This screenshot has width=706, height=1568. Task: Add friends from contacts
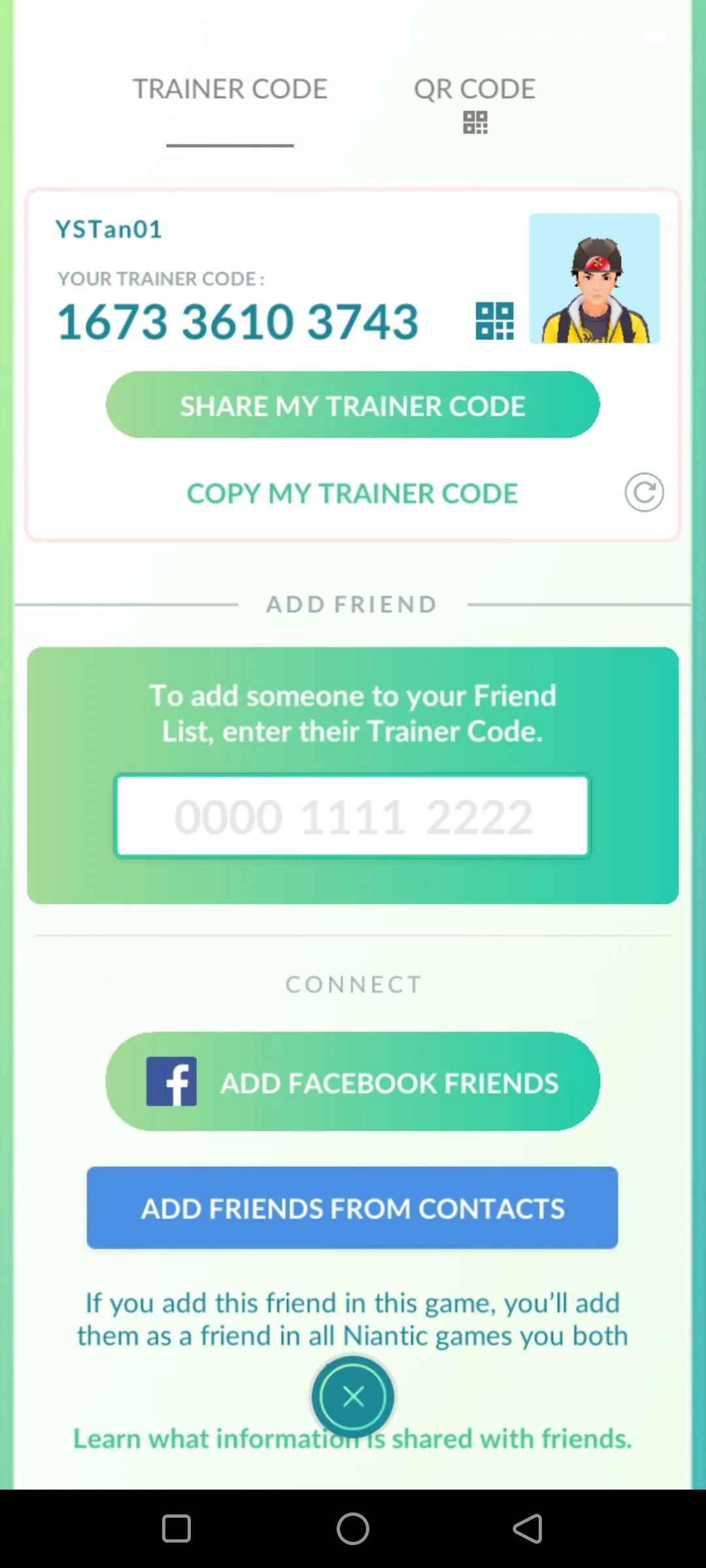(352, 1208)
